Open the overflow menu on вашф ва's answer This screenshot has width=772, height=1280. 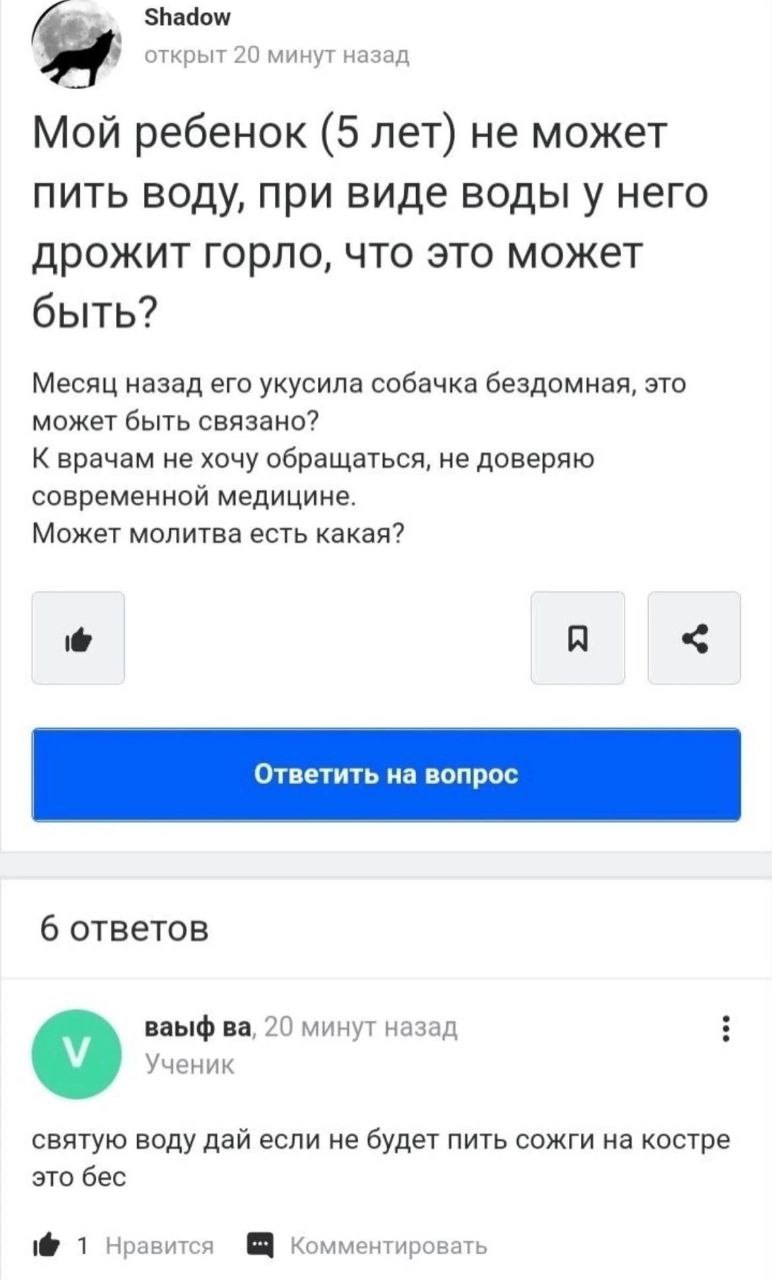coord(725,1029)
